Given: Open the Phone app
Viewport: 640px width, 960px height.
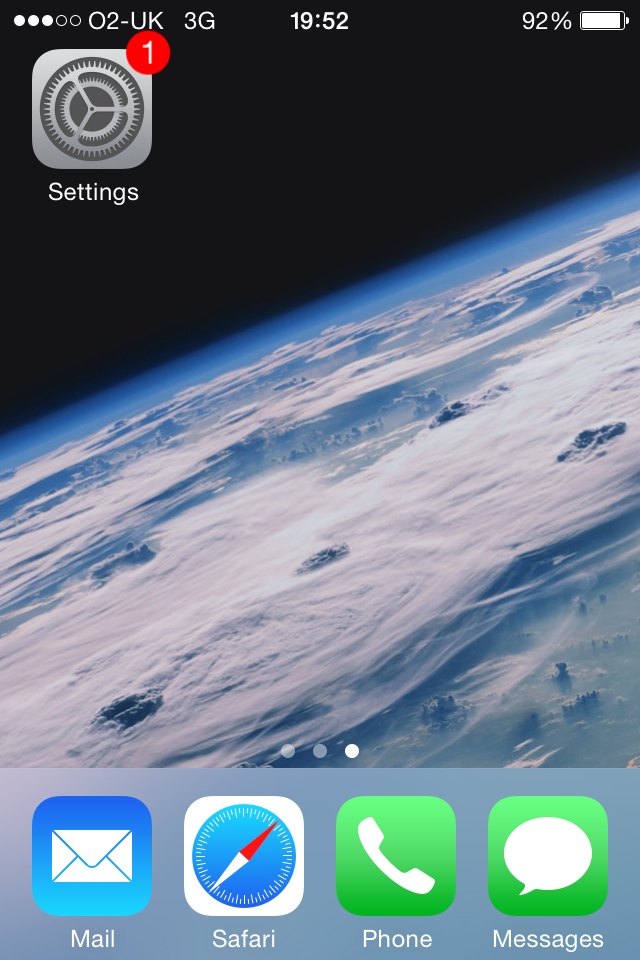Looking at the screenshot, I should coord(396,856).
